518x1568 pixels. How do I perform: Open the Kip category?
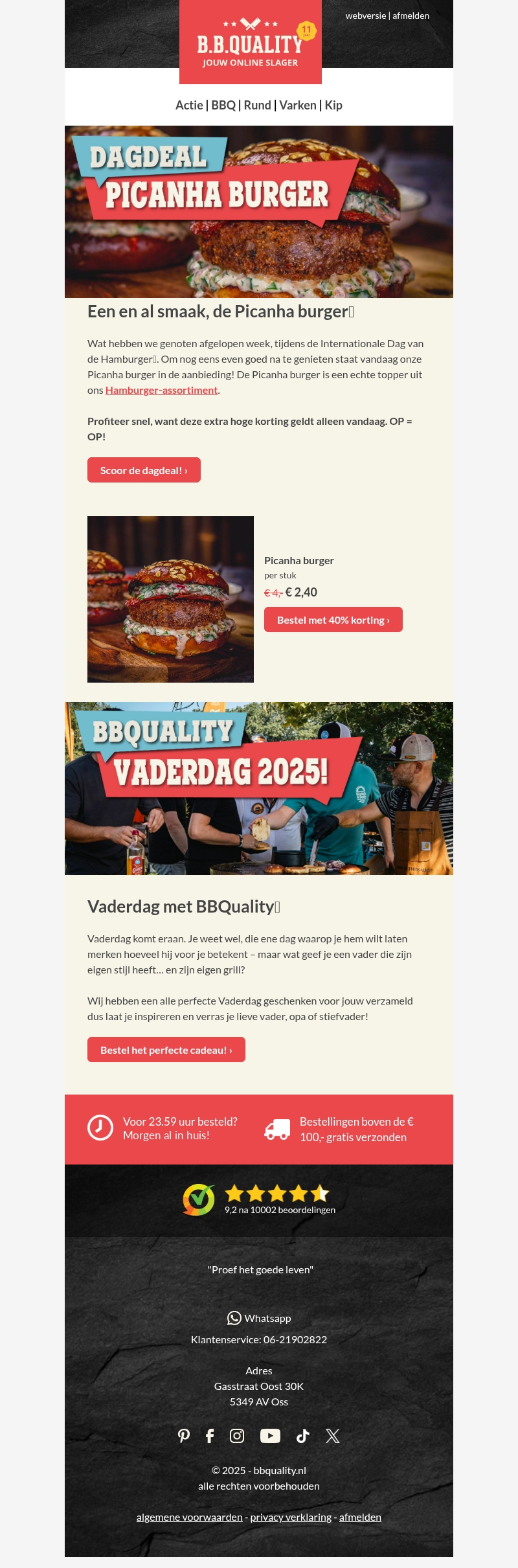coord(333,106)
